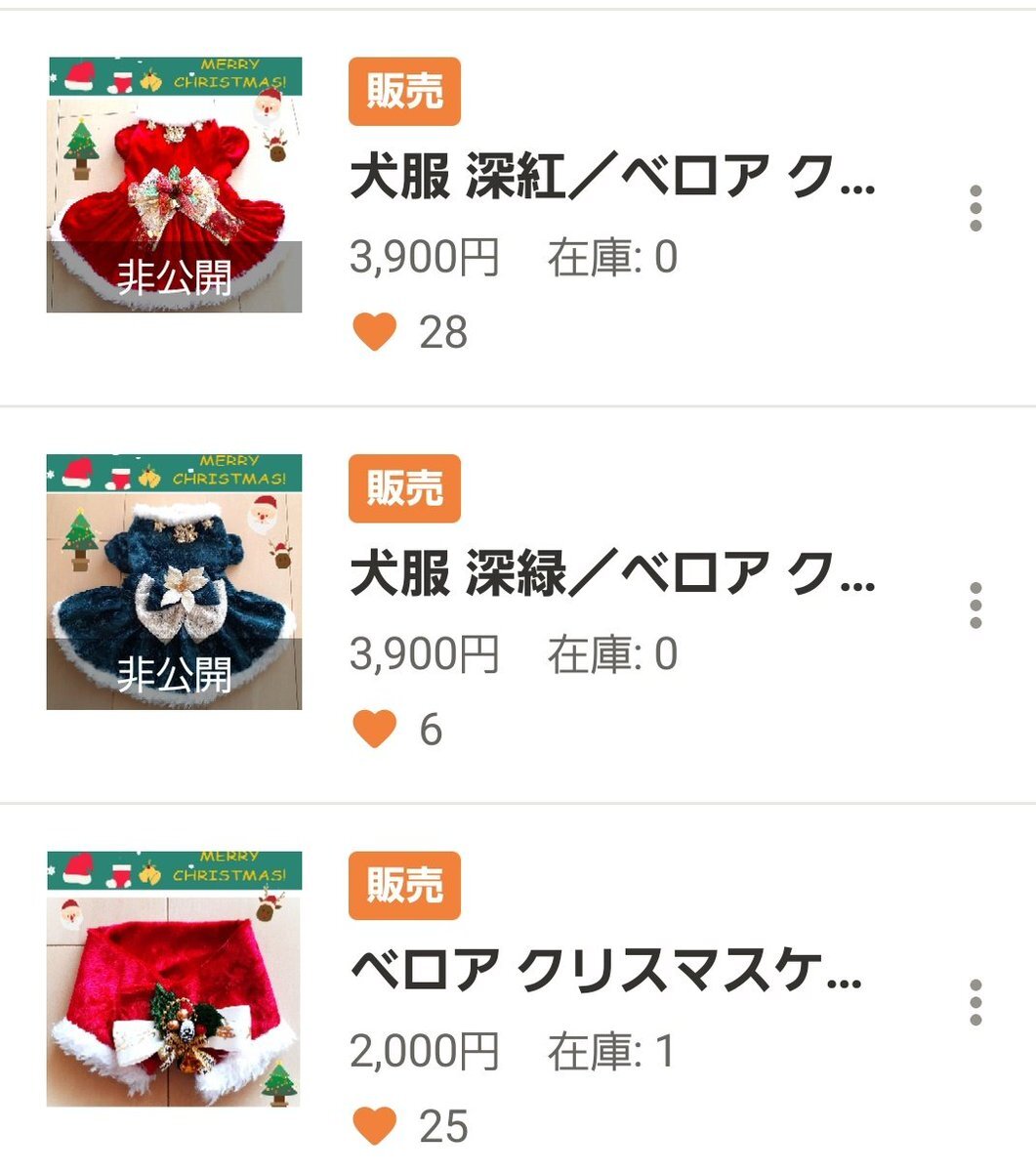Open the ベロア クリスマスケ item listing

(605, 971)
